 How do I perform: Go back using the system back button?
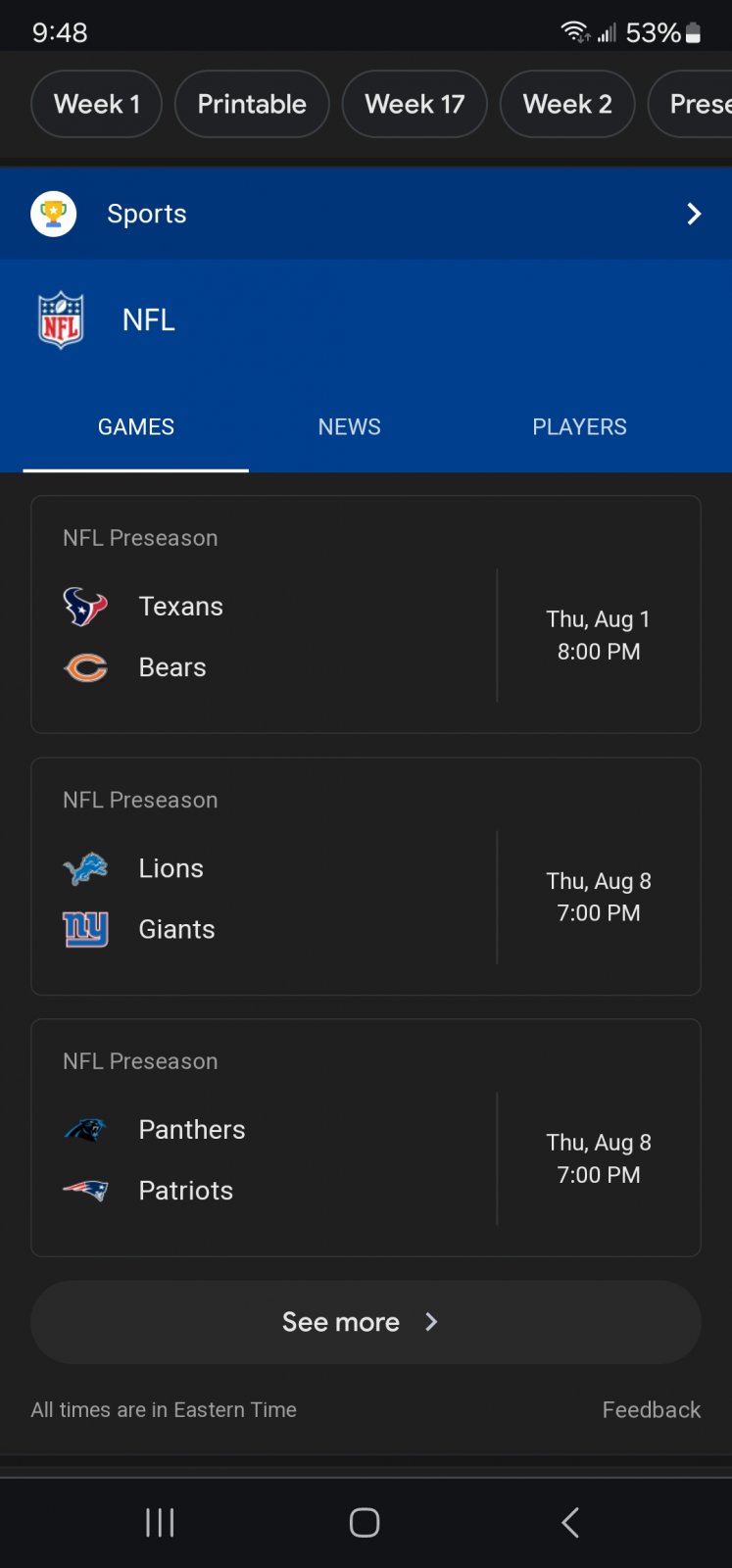pyautogui.click(x=570, y=1522)
